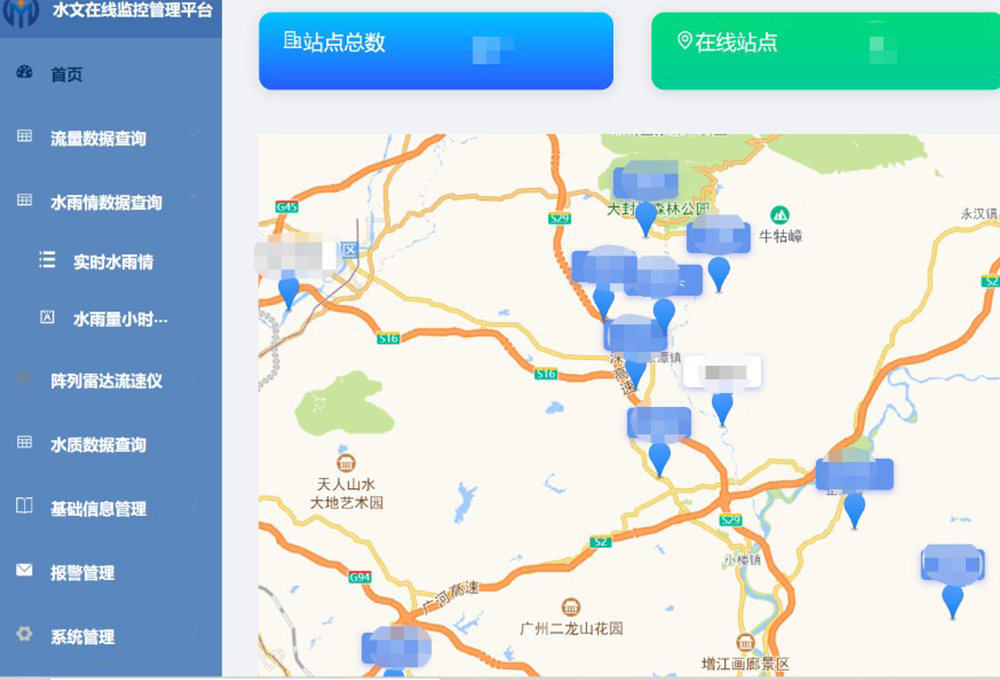Viewport: 1000px width, 680px height.
Task: Expand the 系统管理 menu
Action: (82, 637)
